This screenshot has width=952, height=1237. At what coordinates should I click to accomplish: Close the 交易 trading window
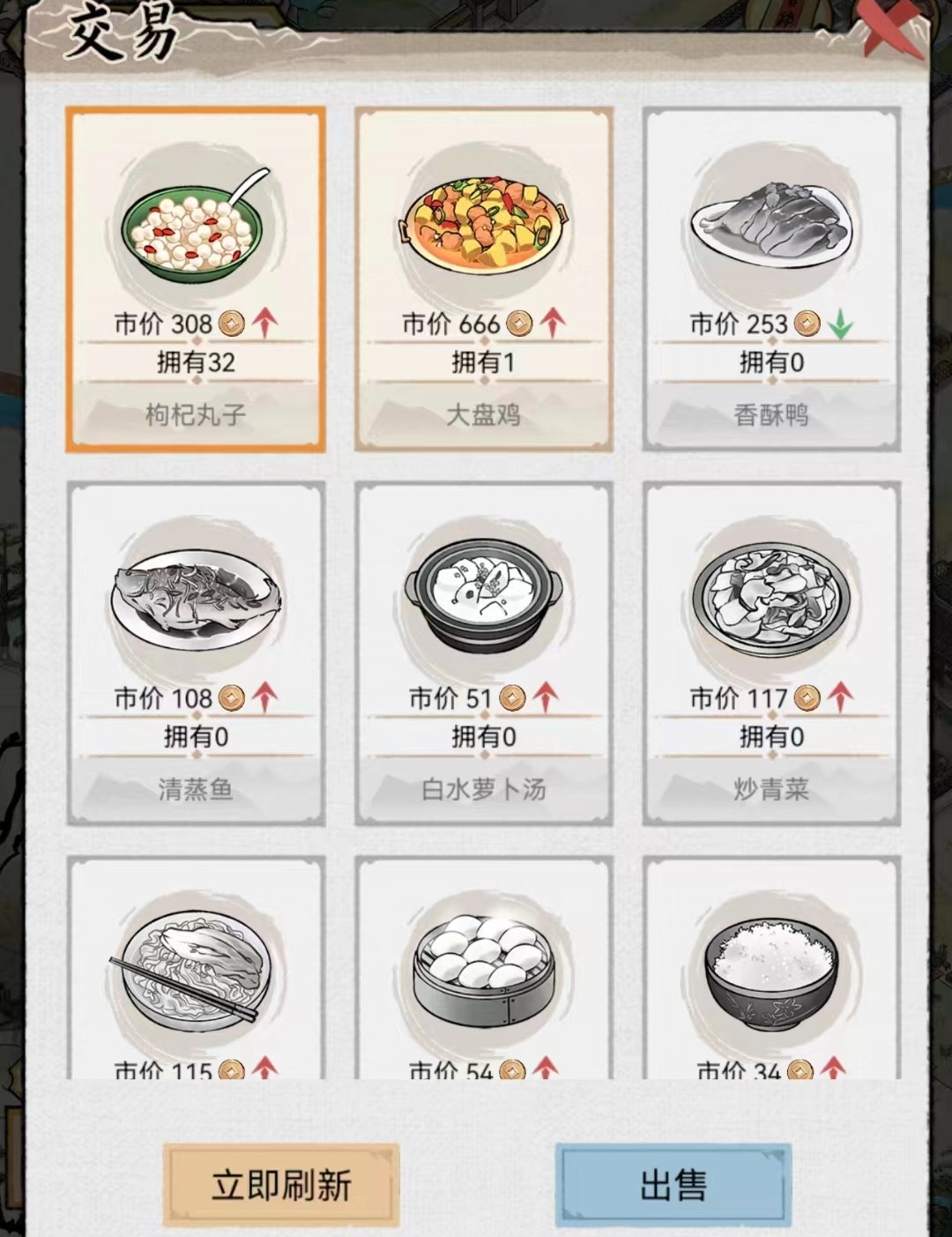tap(890, 28)
